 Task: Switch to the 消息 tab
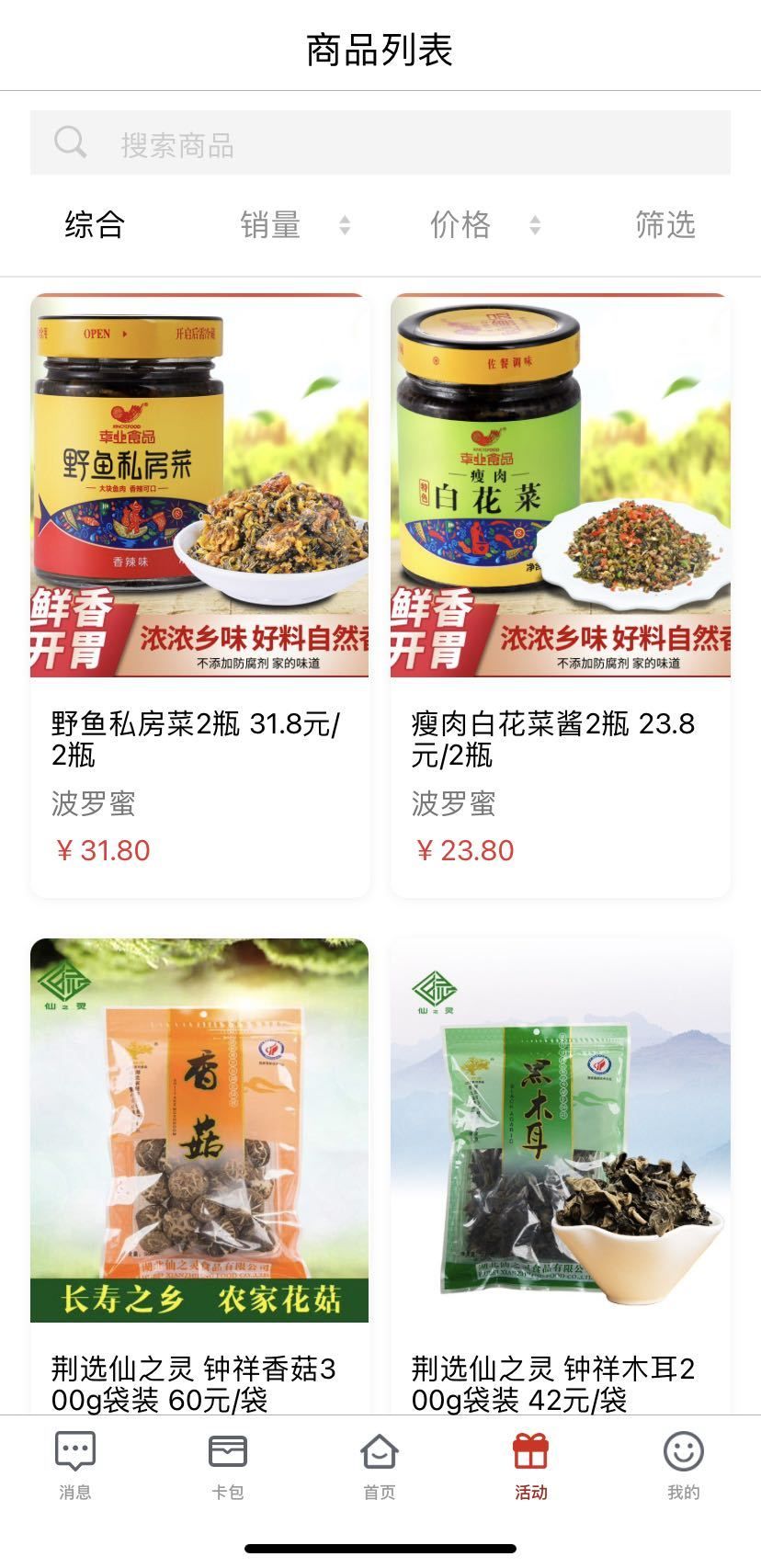pos(75,1465)
